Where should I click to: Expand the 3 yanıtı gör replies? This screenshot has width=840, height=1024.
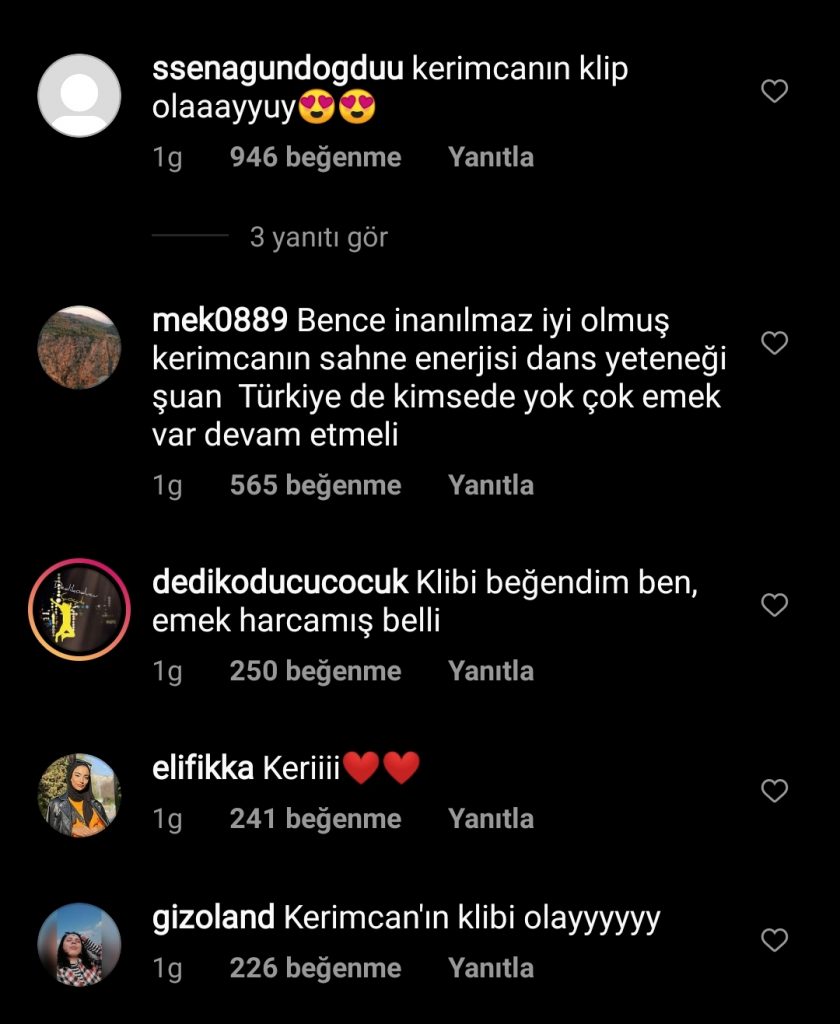tap(318, 237)
